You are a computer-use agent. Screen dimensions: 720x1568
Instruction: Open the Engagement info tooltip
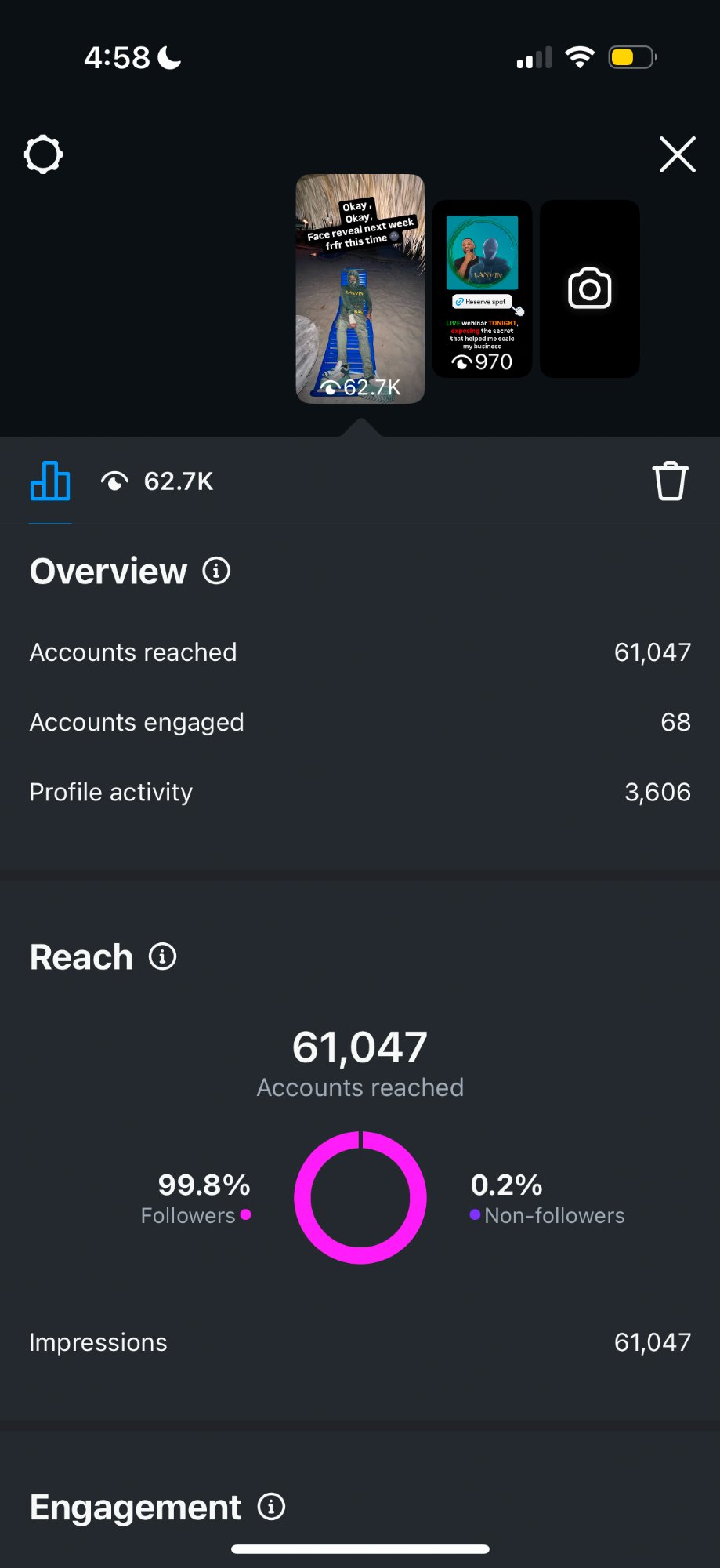[270, 1506]
